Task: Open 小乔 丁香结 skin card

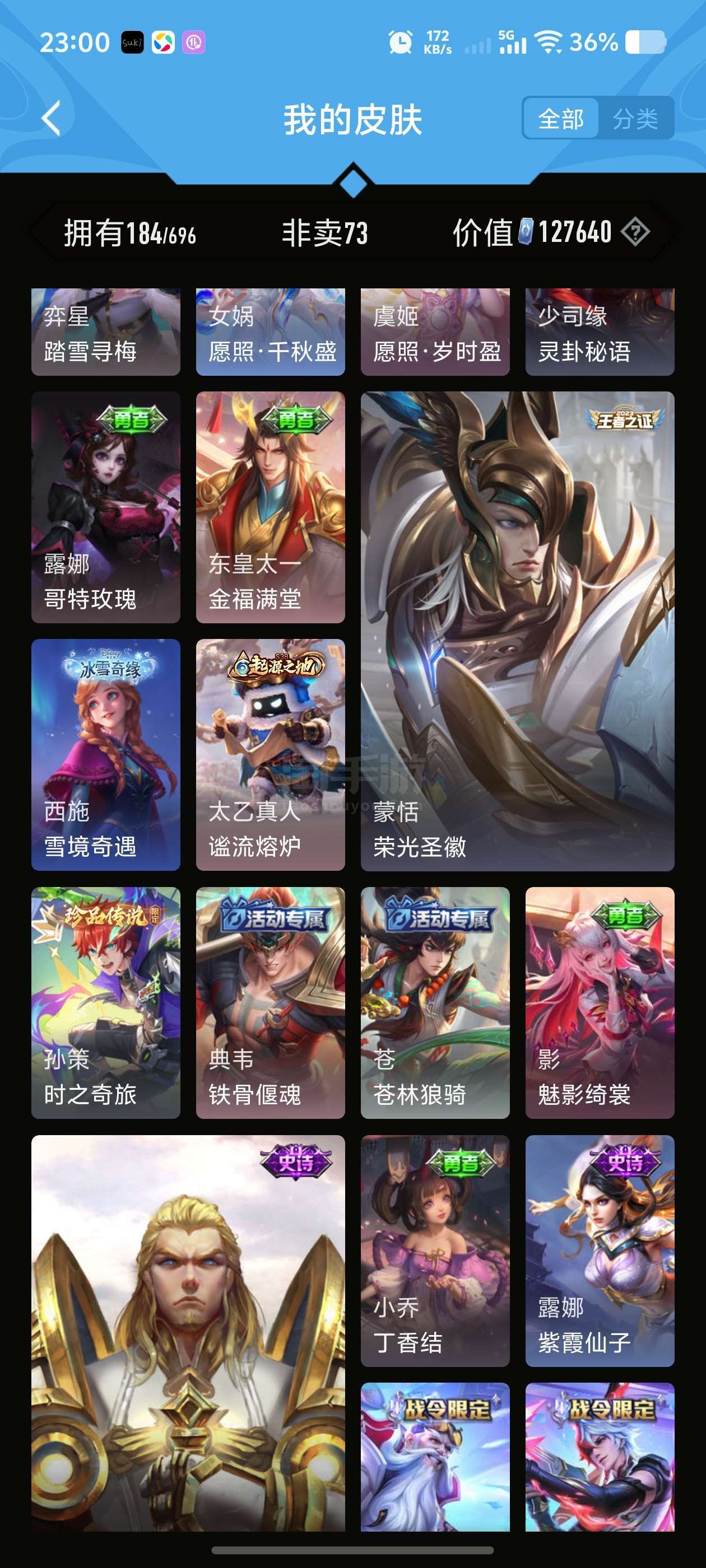Action: (x=435, y=1250)
